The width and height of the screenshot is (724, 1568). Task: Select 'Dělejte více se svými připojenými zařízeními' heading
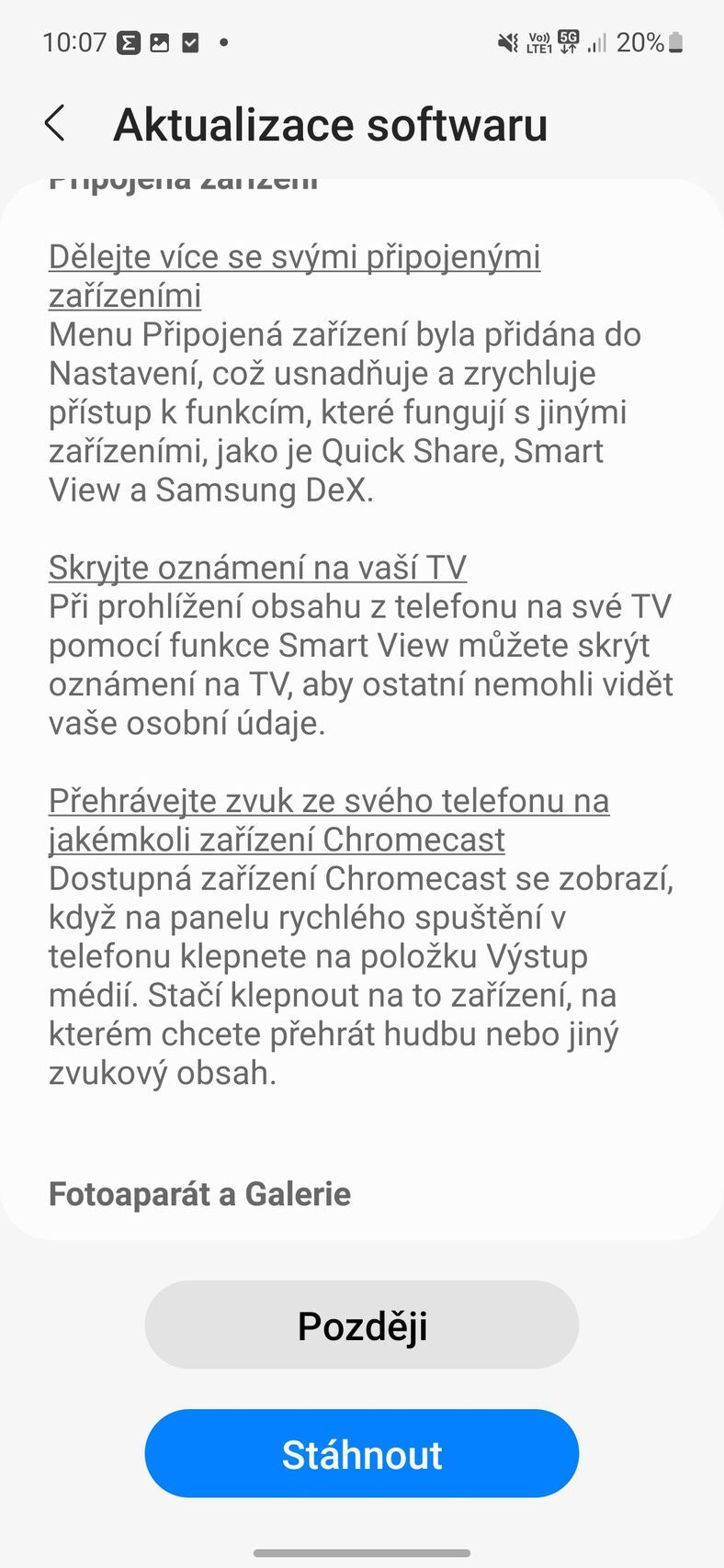tap(295, 276)
